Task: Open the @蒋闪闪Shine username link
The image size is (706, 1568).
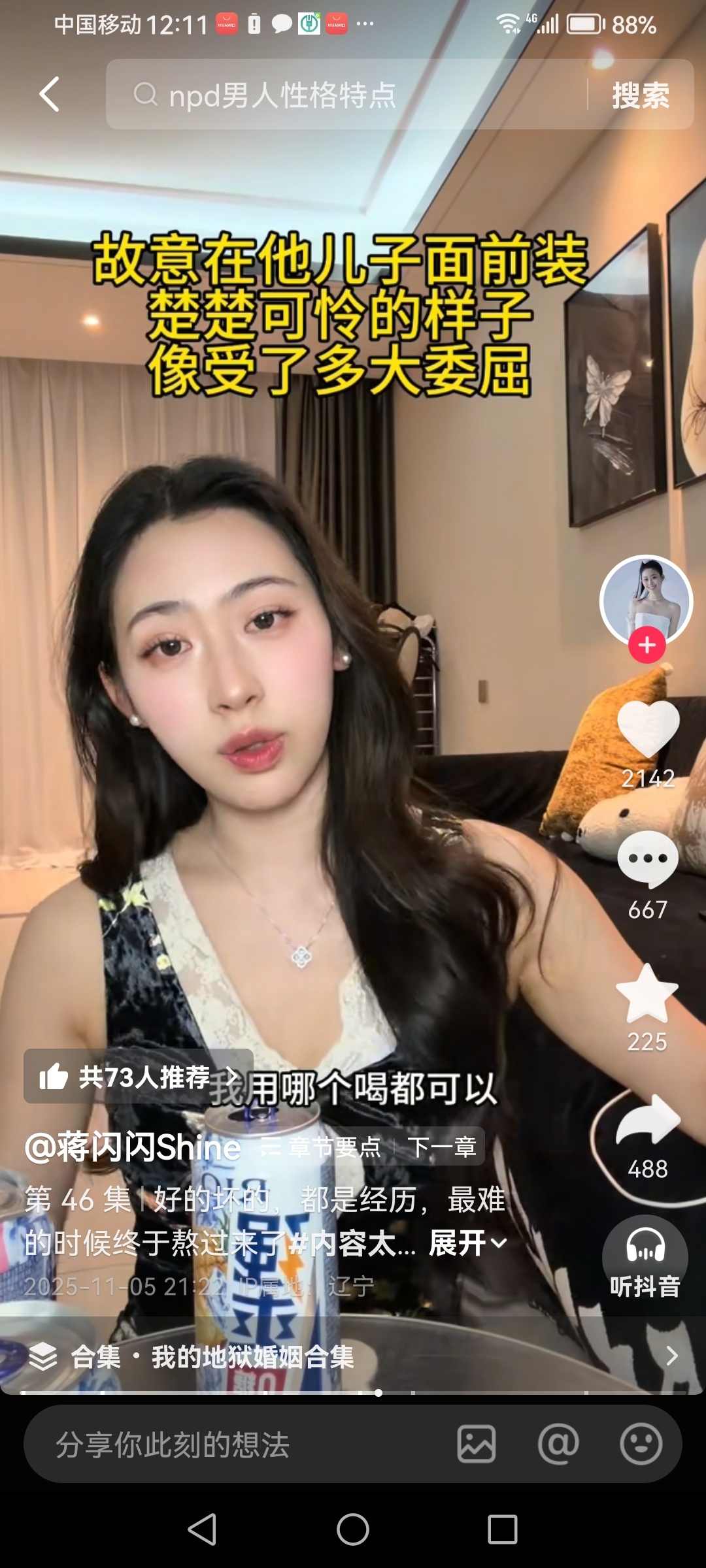Action: (x=133, y=1148)
